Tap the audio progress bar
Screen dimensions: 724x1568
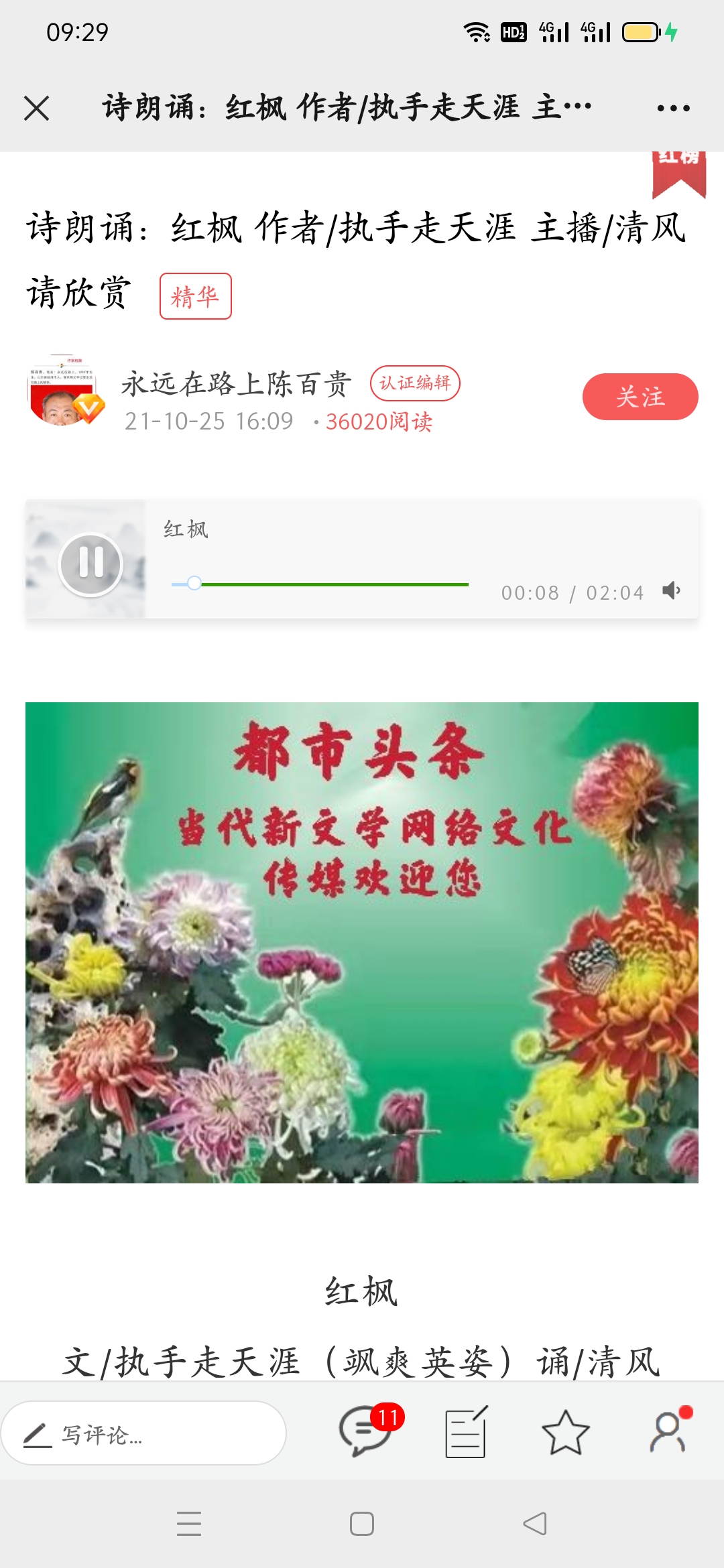pos(320,584)
